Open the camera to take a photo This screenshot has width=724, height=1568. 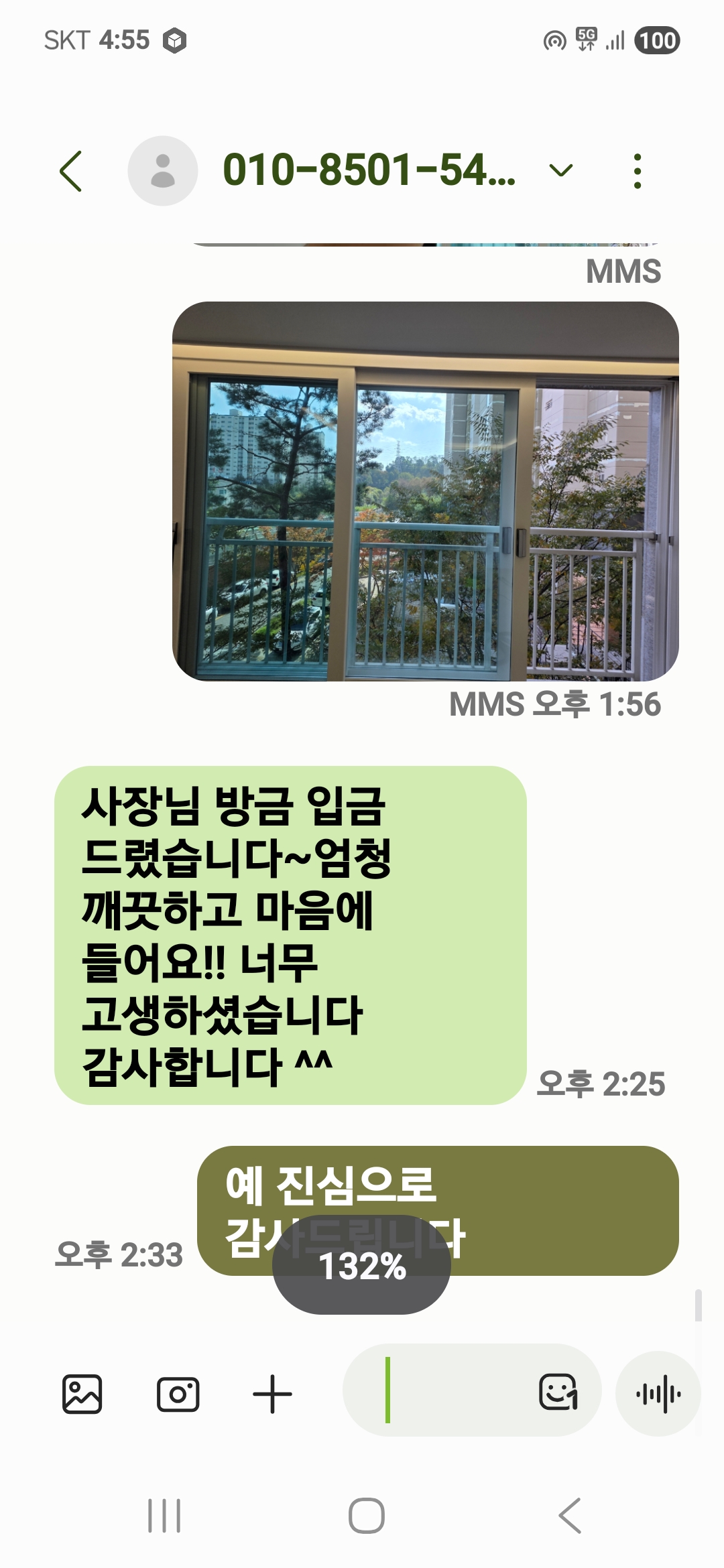pos(178,1394)
